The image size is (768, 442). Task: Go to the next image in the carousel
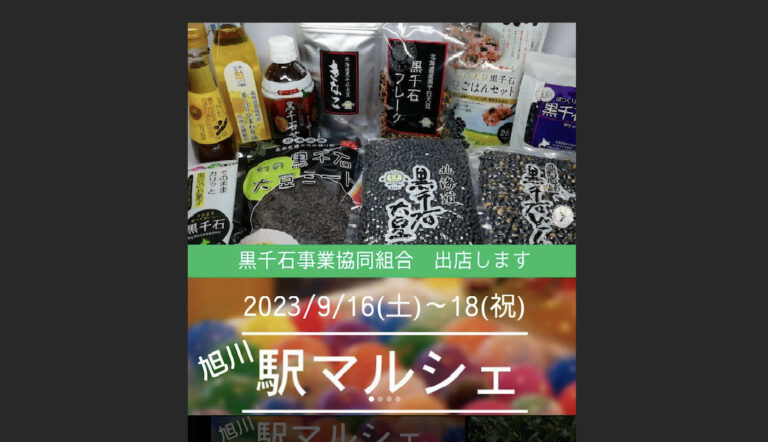(x=563, y=215)
